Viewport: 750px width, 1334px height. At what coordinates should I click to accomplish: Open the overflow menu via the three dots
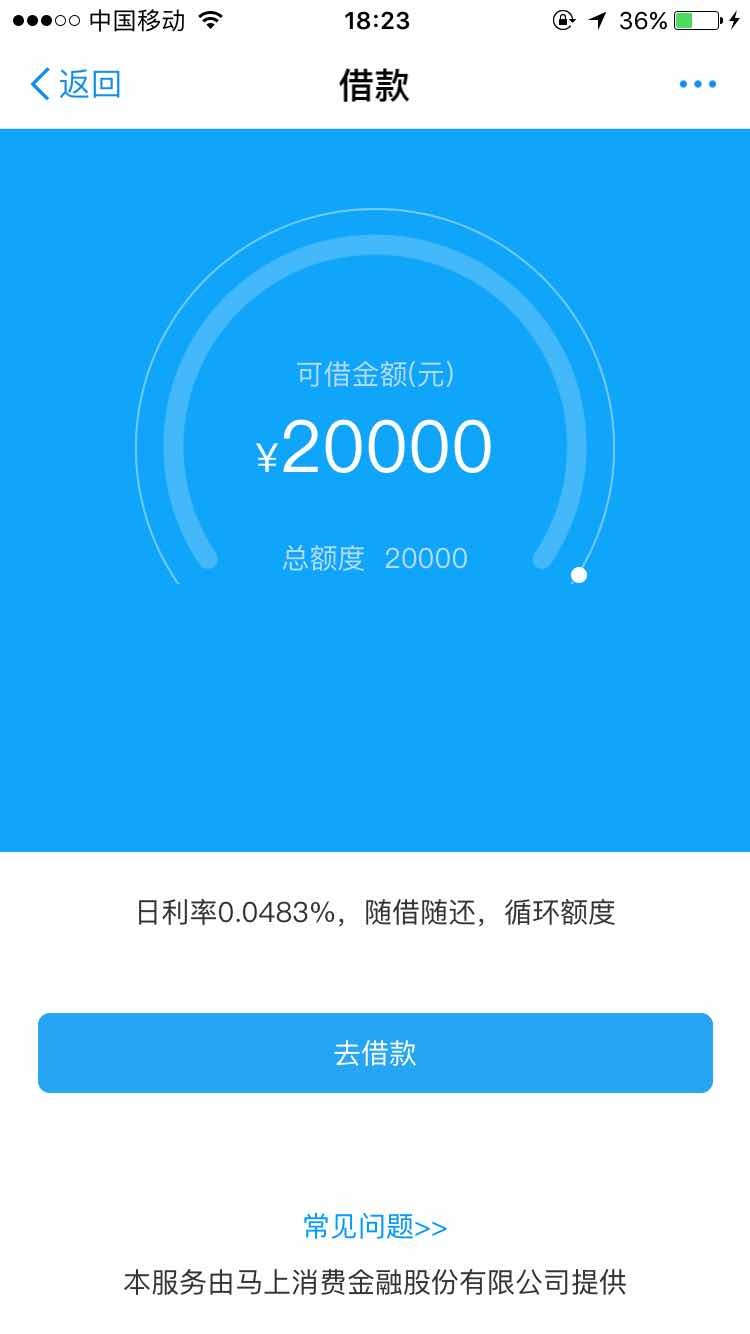point(696,84)
